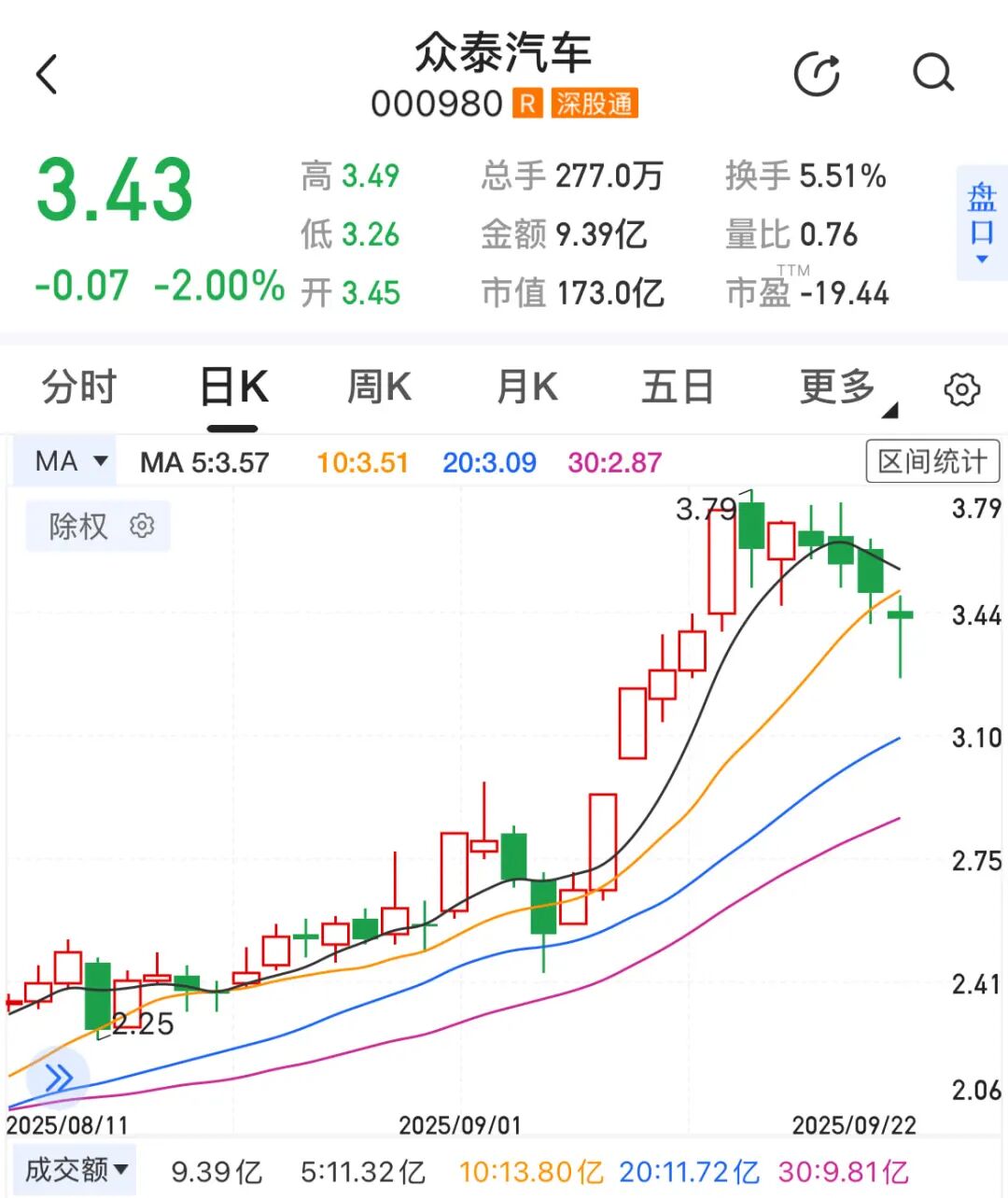Switch to the 周K chart

(x=379, y=388)
